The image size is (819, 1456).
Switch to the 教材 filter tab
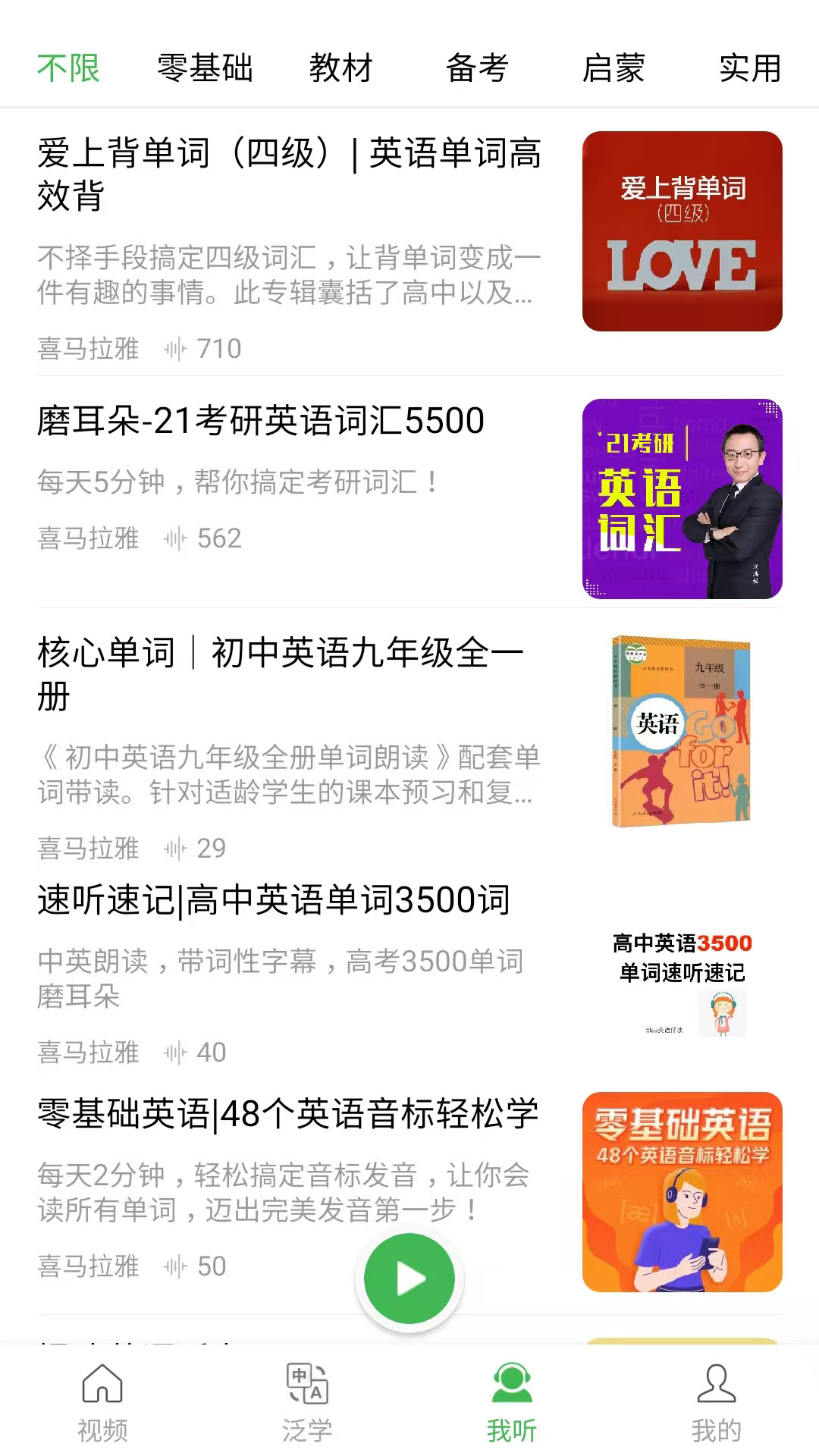[341, 68]
